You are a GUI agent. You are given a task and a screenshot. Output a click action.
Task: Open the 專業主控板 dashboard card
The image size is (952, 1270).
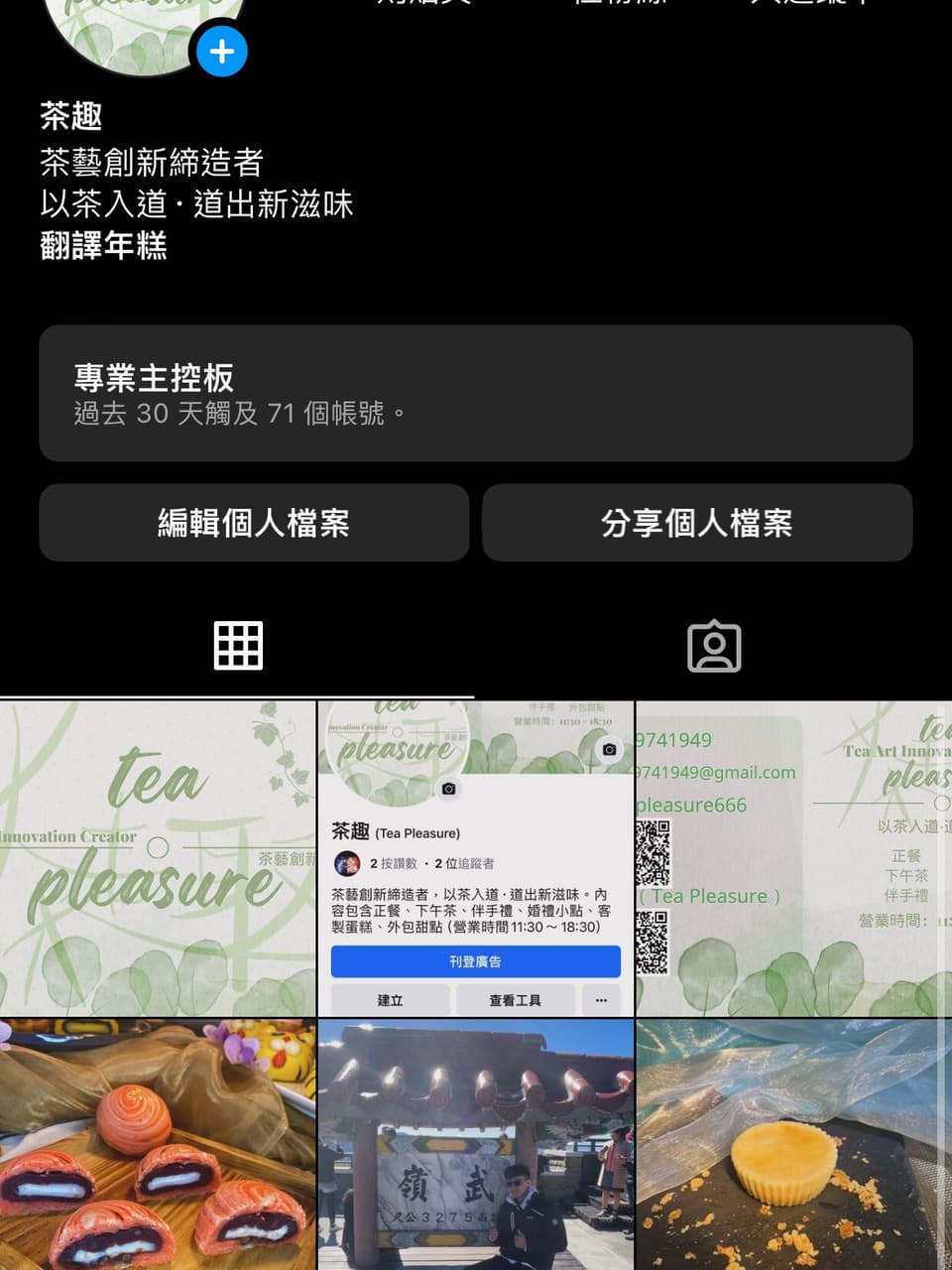[476, 393]
